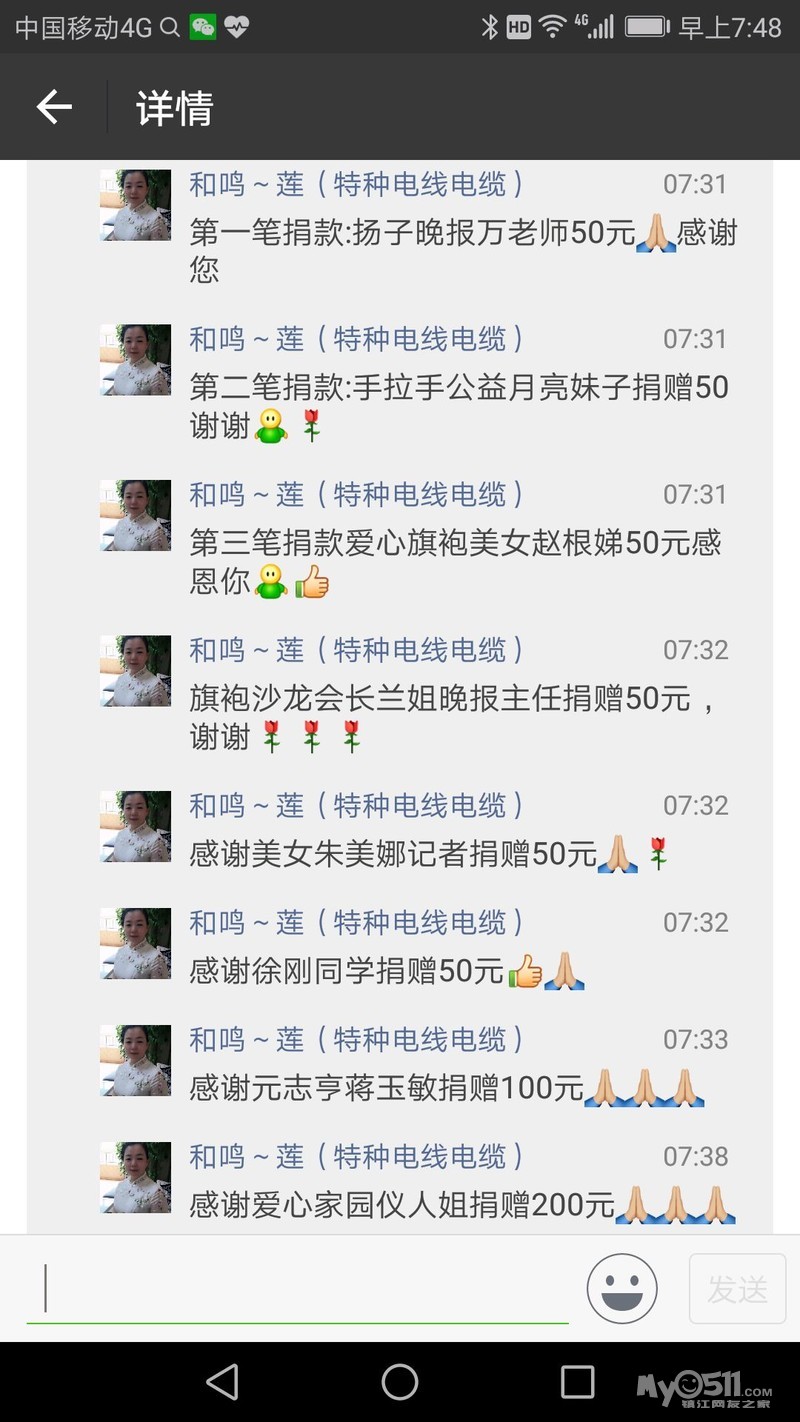
Task: Reply to the 旗袍沙龙会长兰姐 comment
Action: (x=440, y=716)
